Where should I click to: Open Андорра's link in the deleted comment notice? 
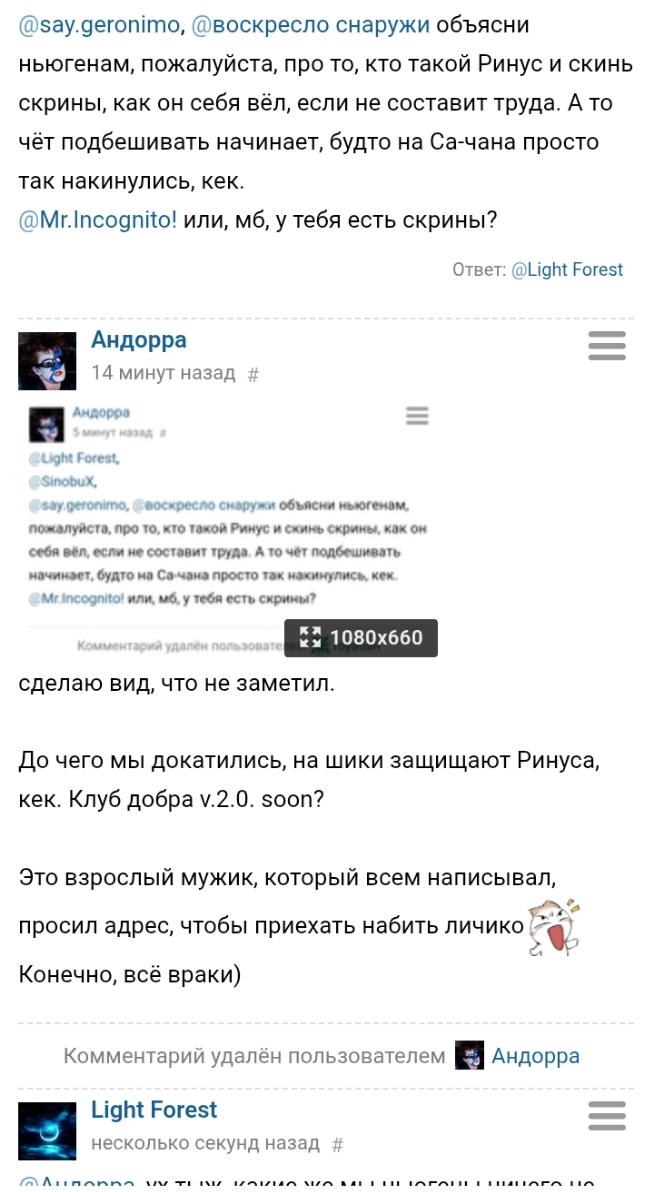tap(535, 1056)
